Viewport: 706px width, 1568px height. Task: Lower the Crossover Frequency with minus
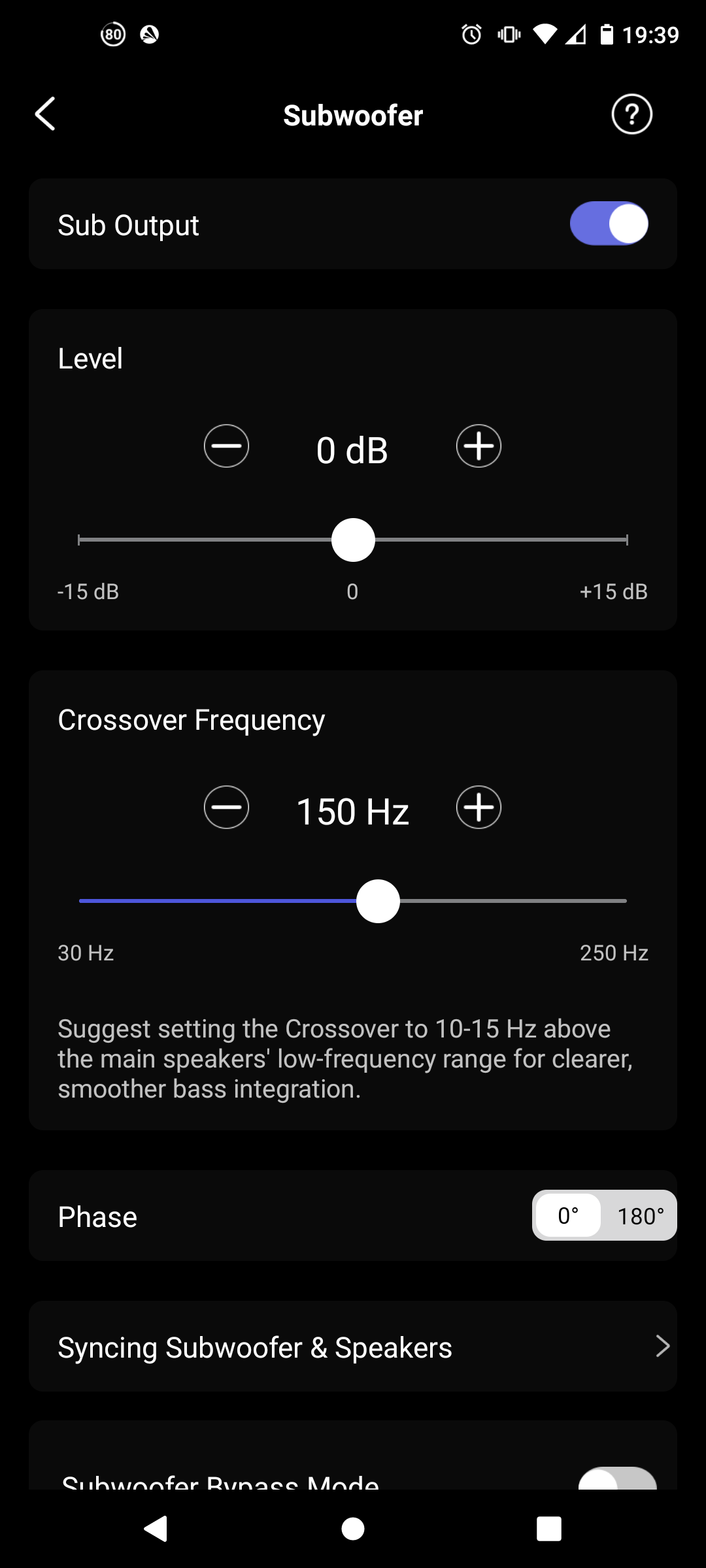point(226,808)
